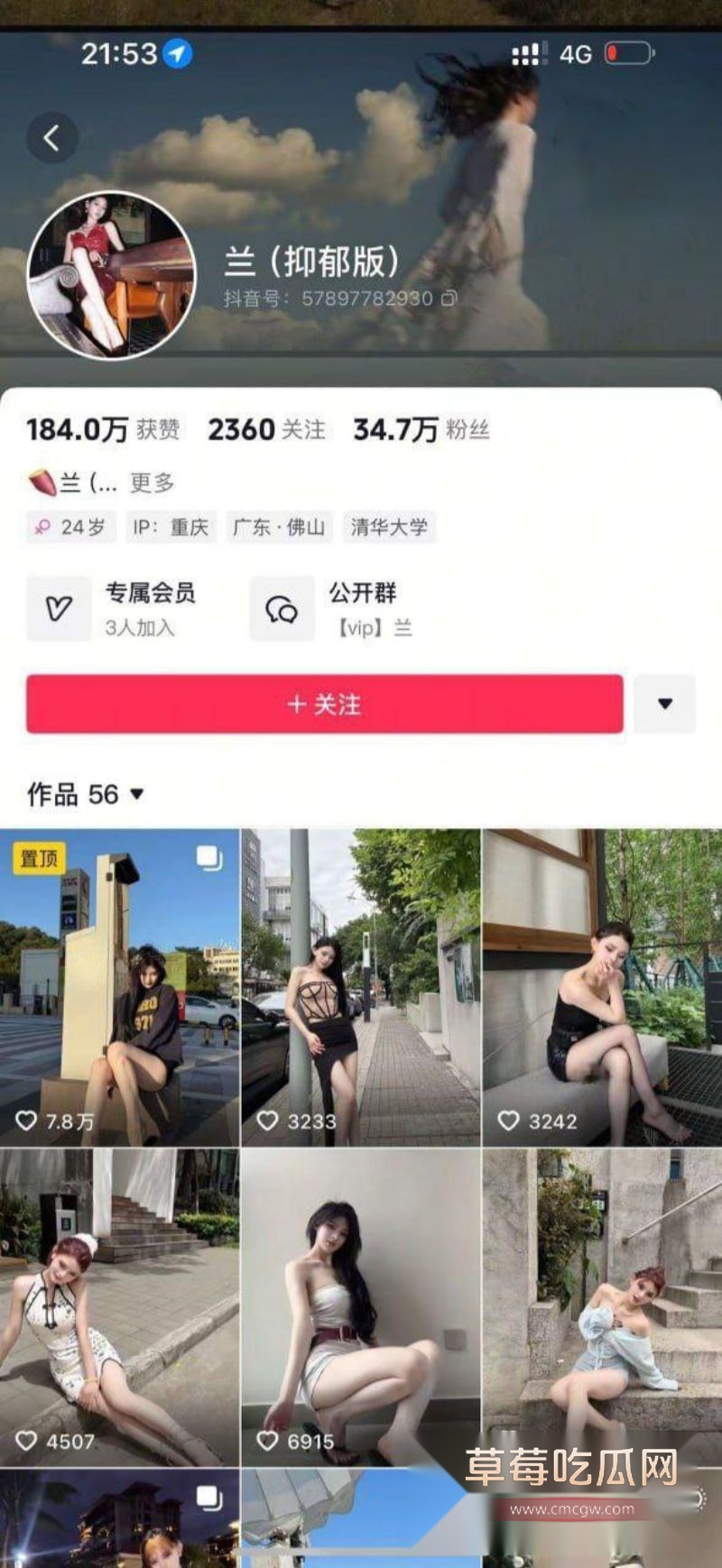722x1568 pixels.
Task: Expand the follow options arrow beside 关注
Action: 664,706
